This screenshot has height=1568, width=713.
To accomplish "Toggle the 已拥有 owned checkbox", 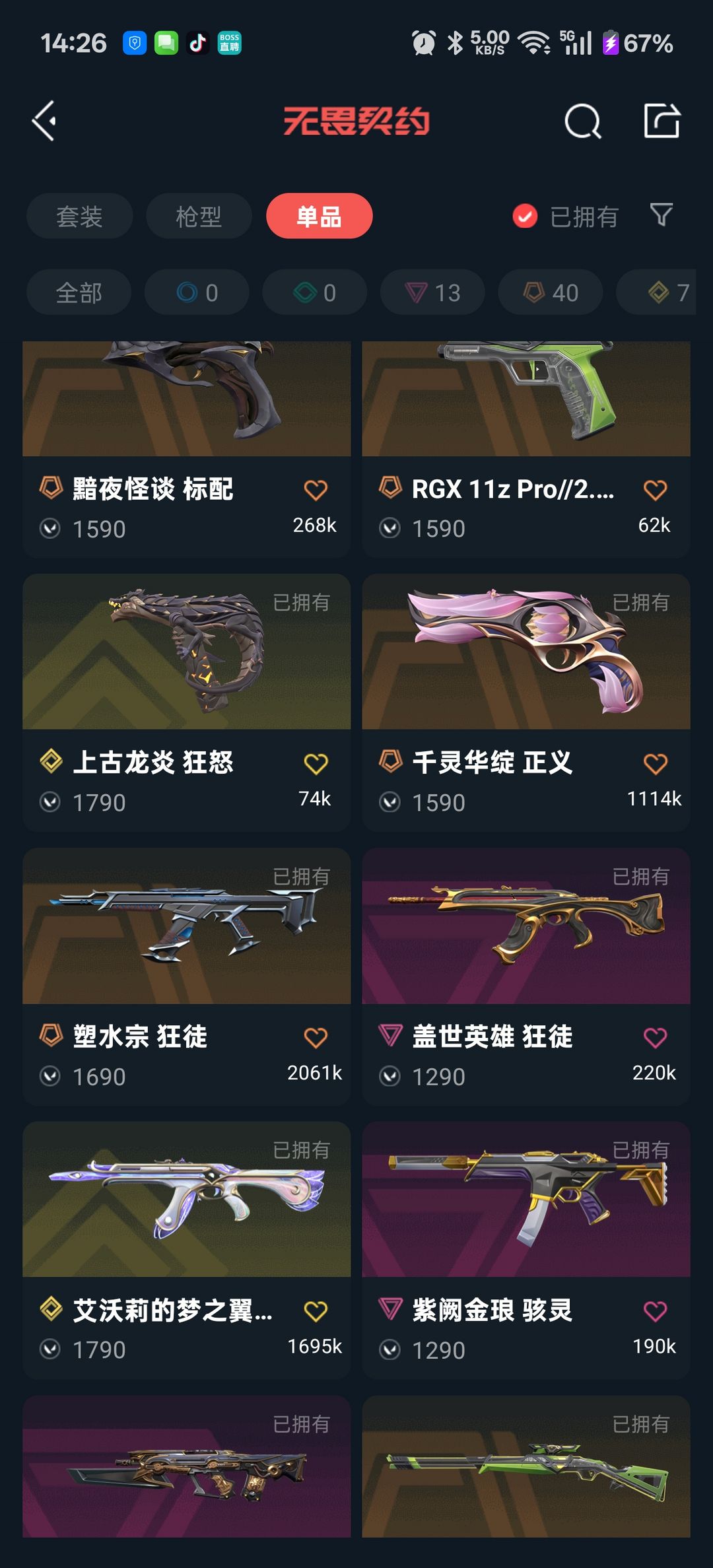I will (526, 216).
